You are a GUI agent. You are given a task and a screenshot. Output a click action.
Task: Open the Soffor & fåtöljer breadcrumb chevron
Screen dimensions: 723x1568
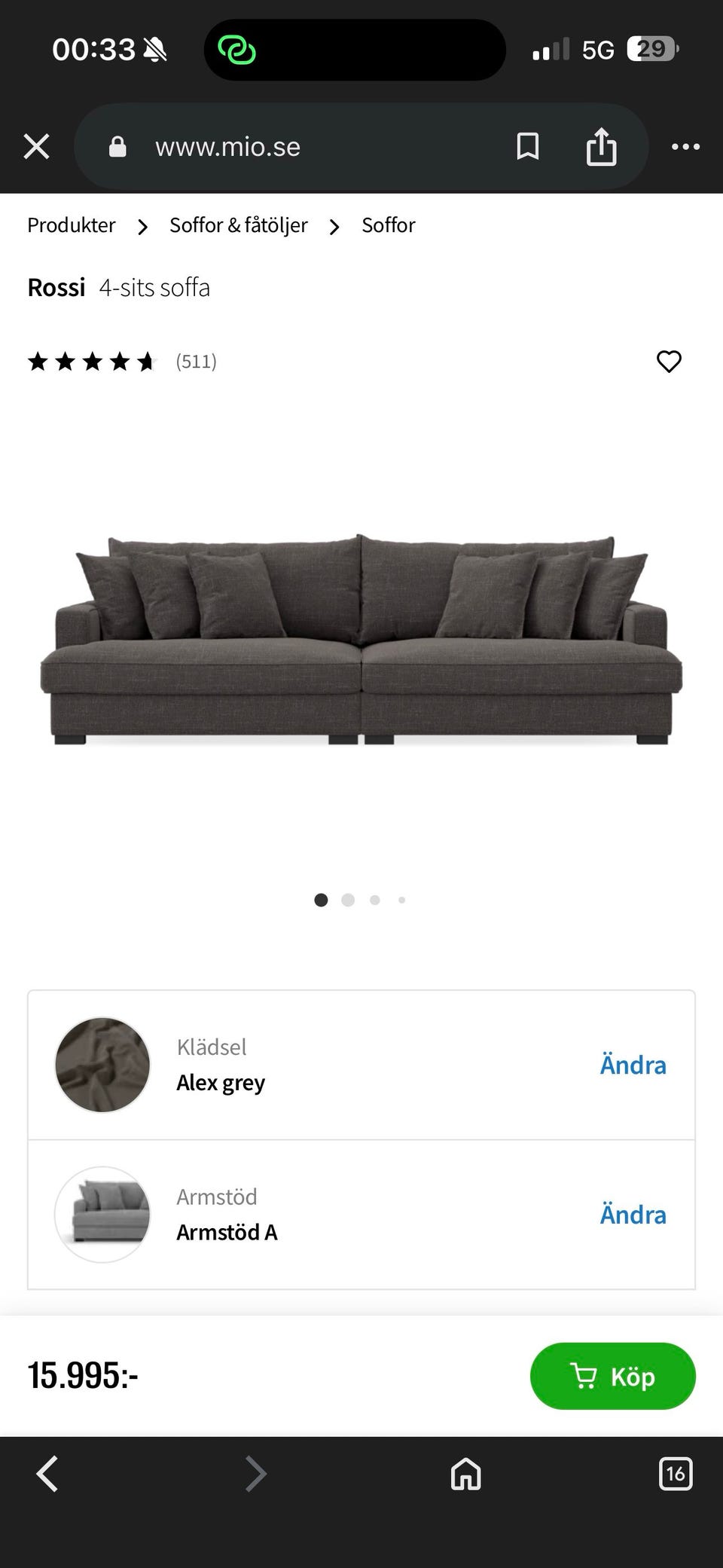tap(334, 226)
